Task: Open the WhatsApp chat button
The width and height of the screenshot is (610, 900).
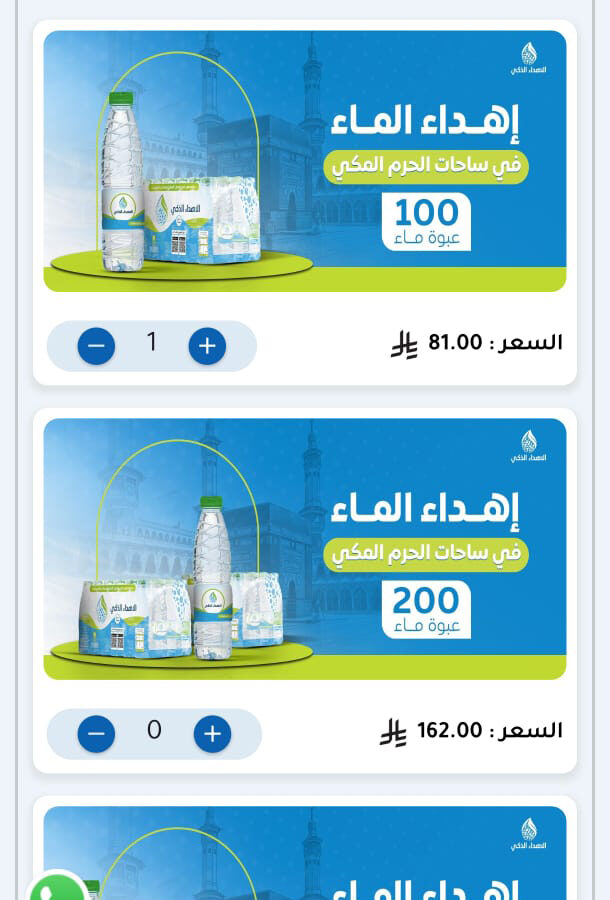Action: pos(58,888)
